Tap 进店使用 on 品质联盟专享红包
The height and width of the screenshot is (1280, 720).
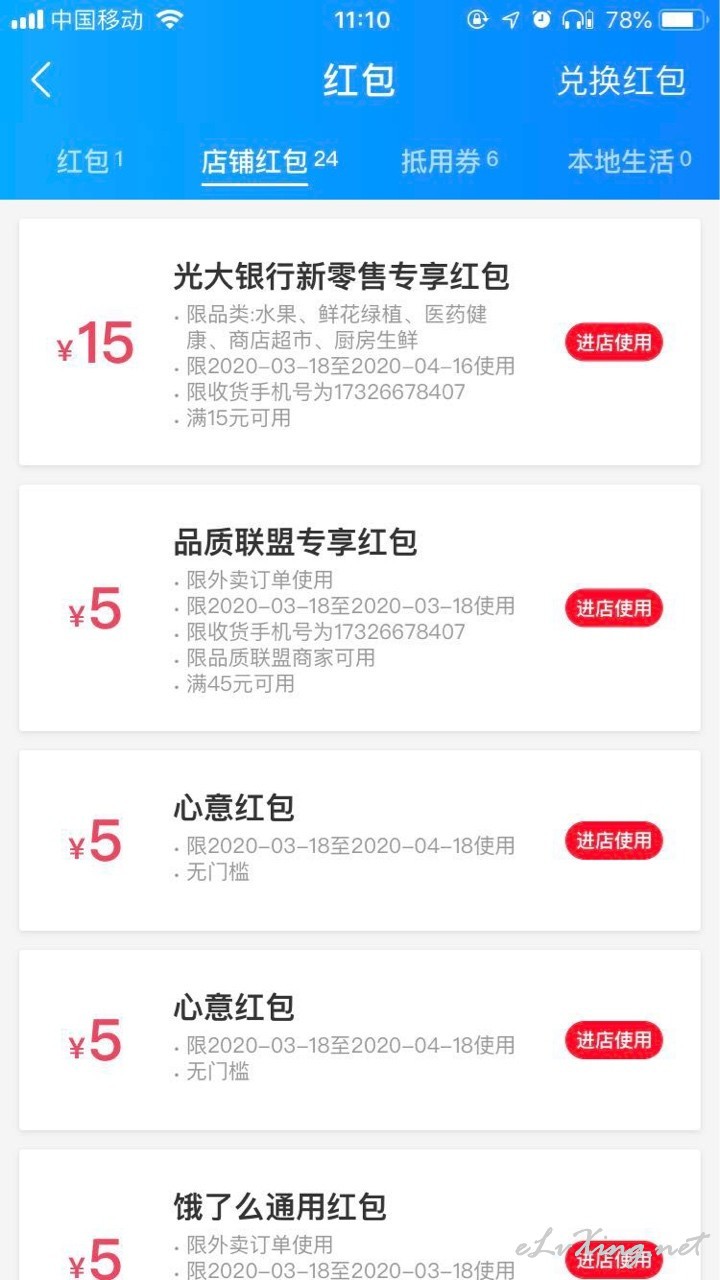tap(614, 608)
